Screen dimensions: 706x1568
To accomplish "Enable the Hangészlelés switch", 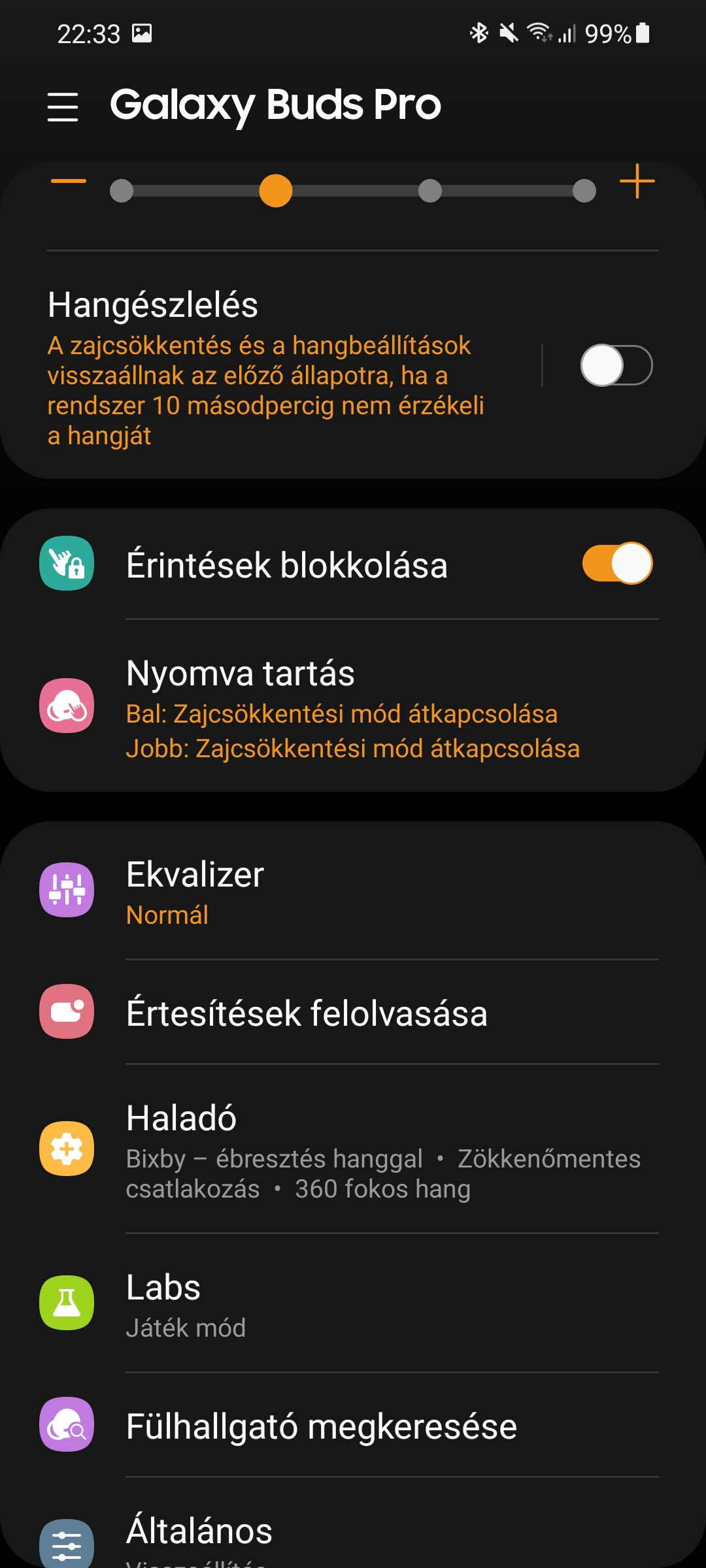I will click(616, 365).
